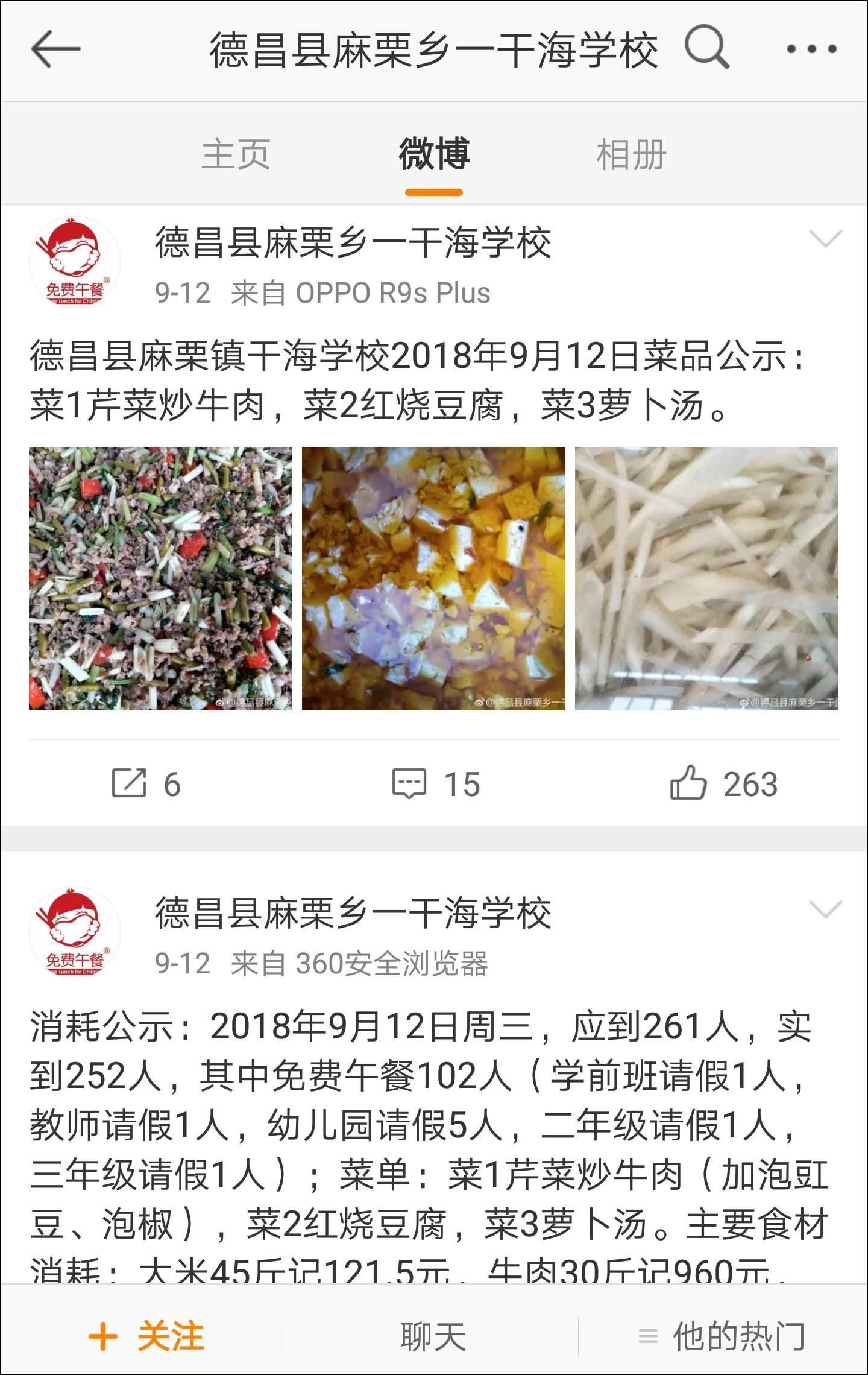Open the avatar on the 菜品公示 post
Screen dimensions: 868x1375
75,262
